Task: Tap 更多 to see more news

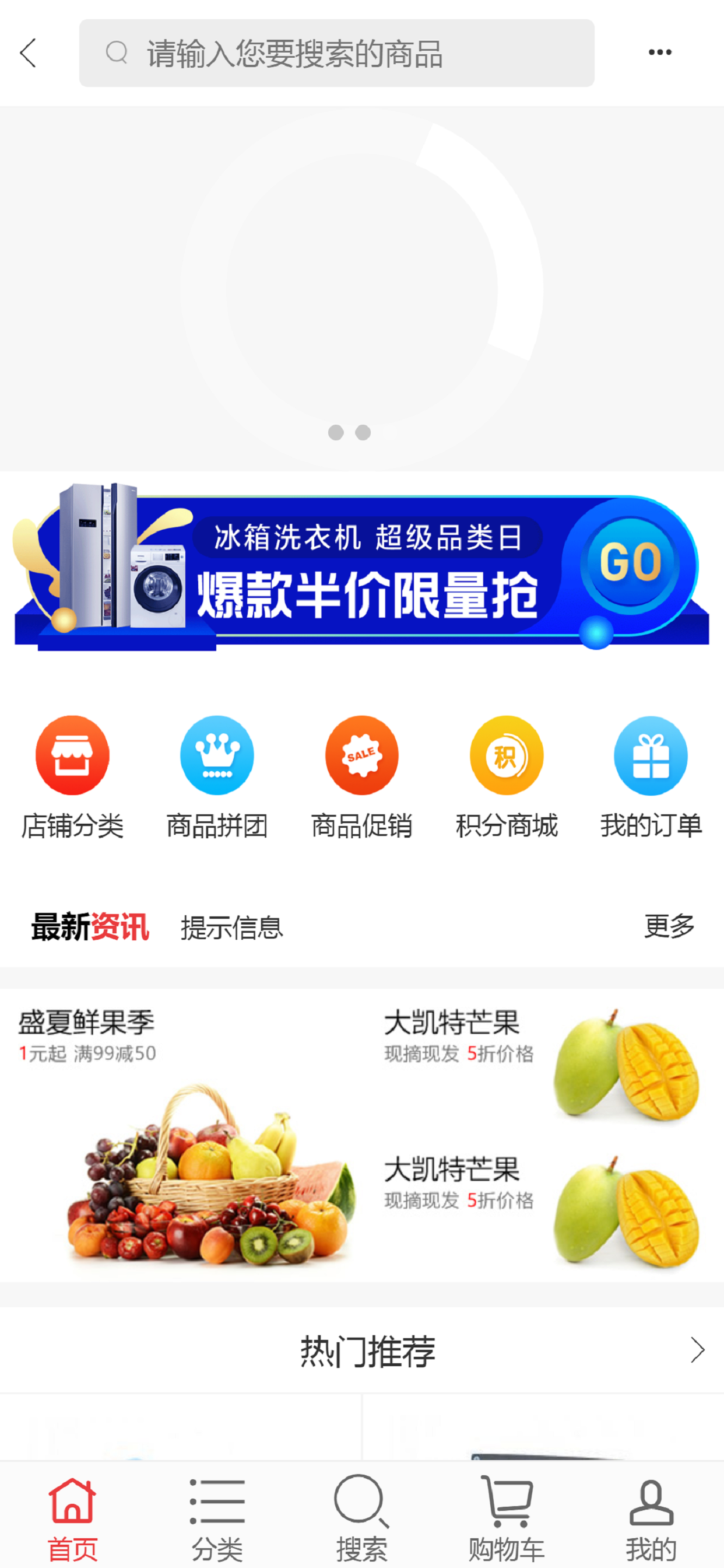Action: click(x=669, y=926)
